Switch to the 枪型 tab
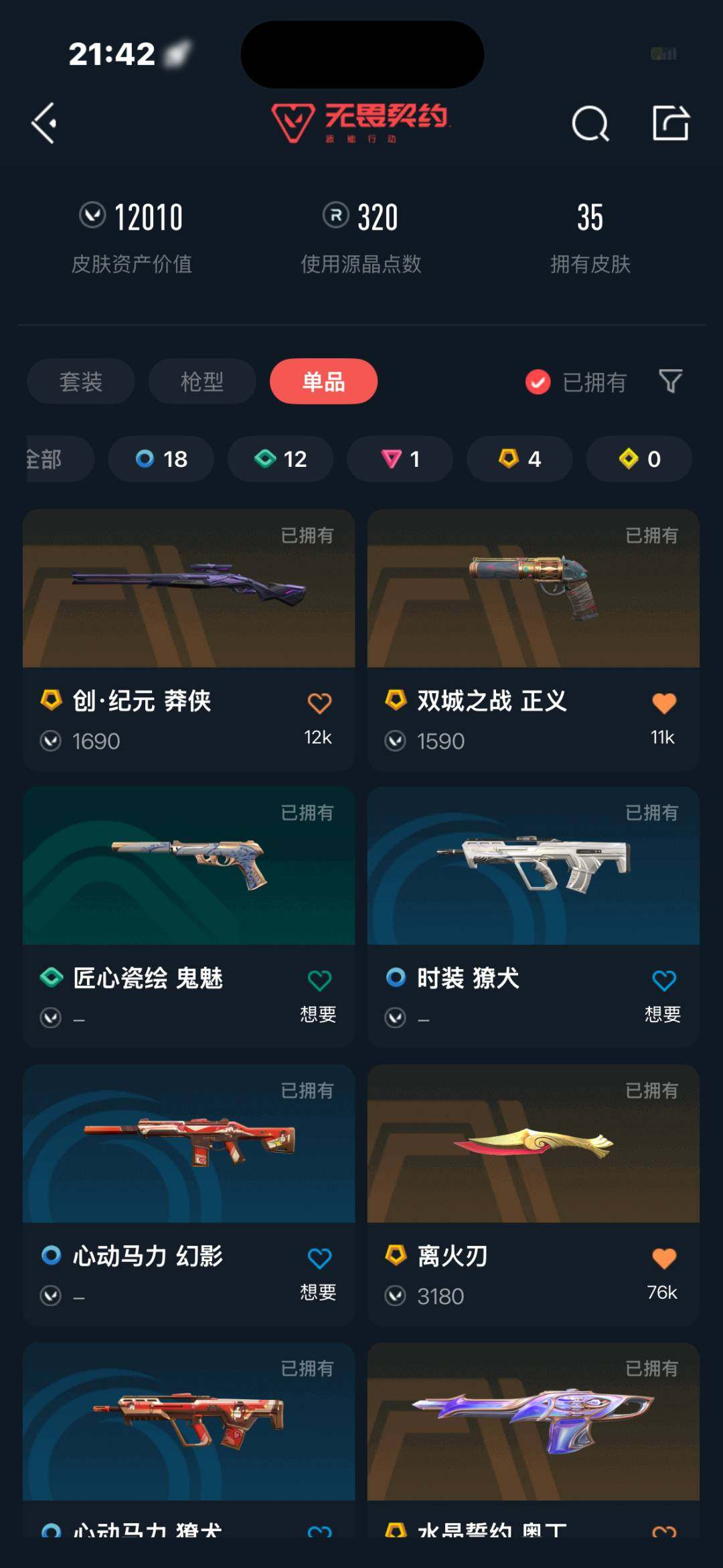Screen dimensions: 723x1568 pyautogui.click(x=201, y=381)
